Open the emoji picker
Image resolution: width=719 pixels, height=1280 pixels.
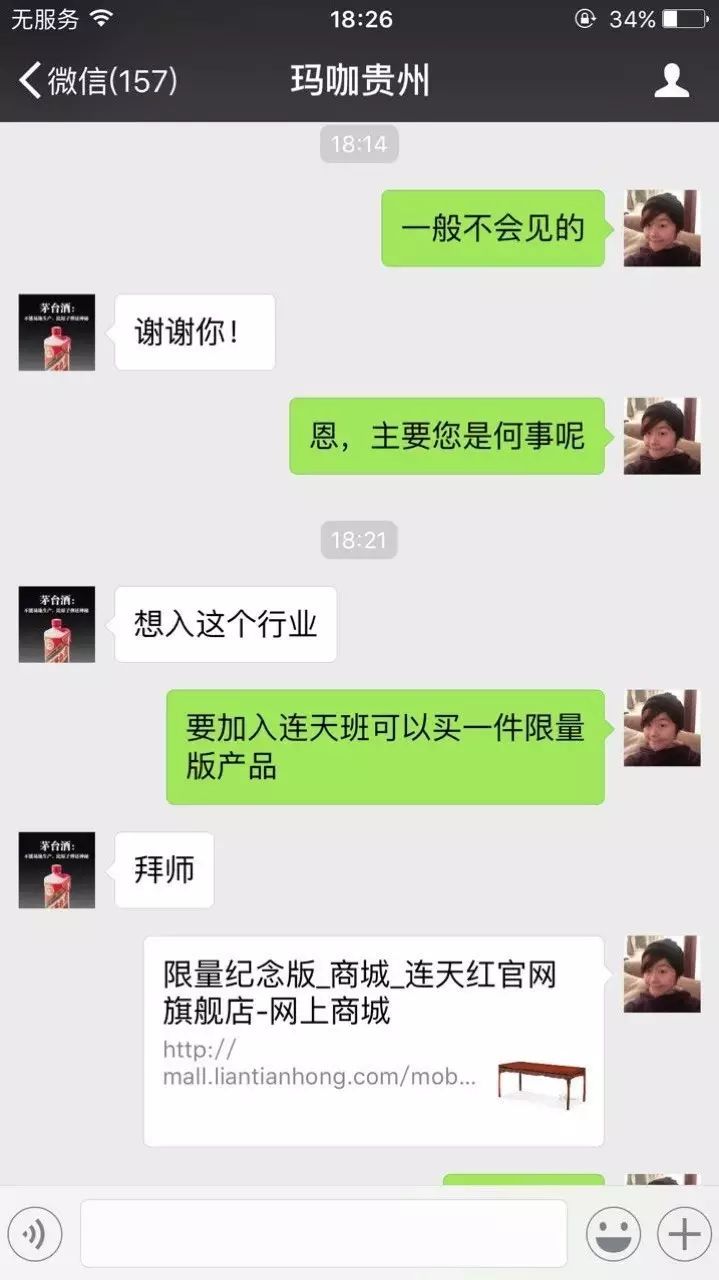click(x=612, y=1234)
